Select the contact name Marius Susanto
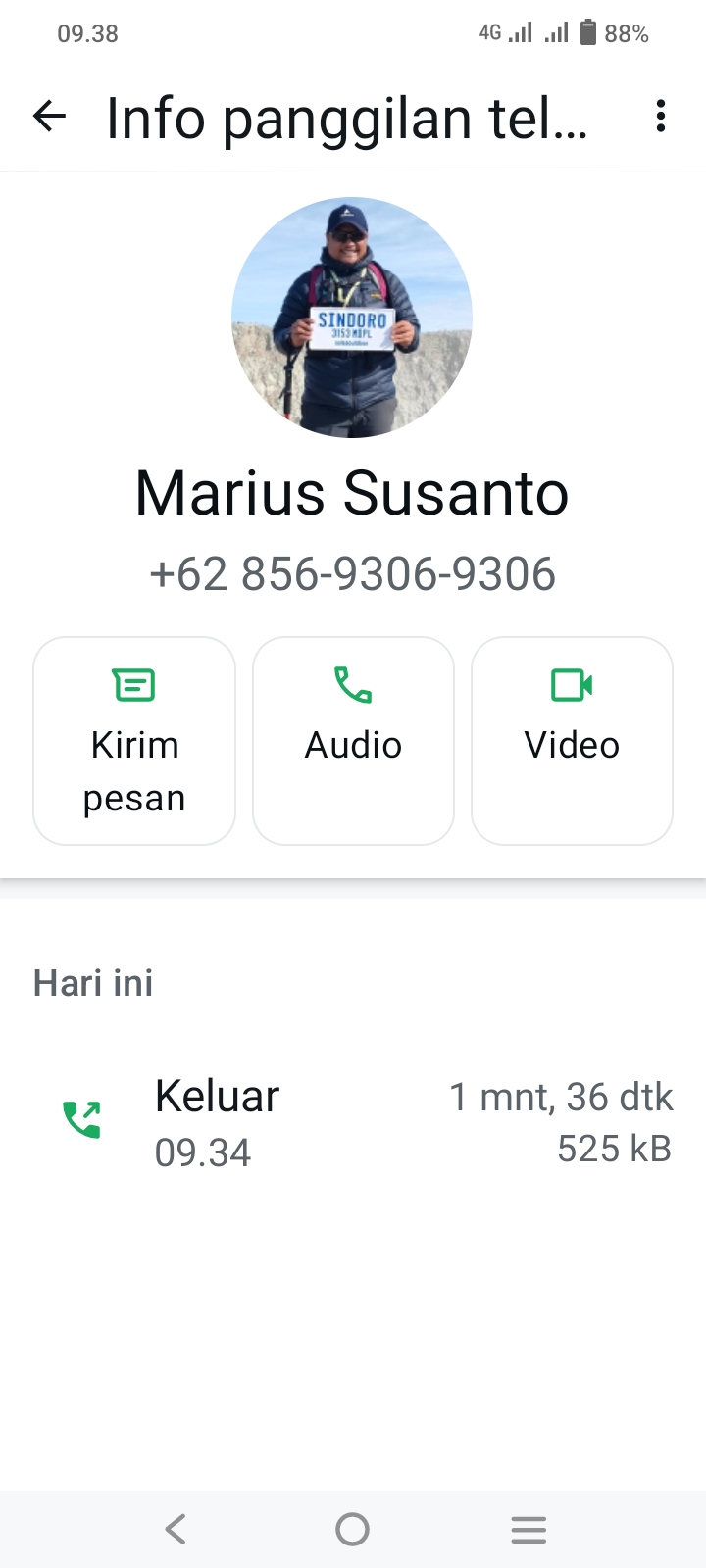706x1568 pixels. (353, 493)
